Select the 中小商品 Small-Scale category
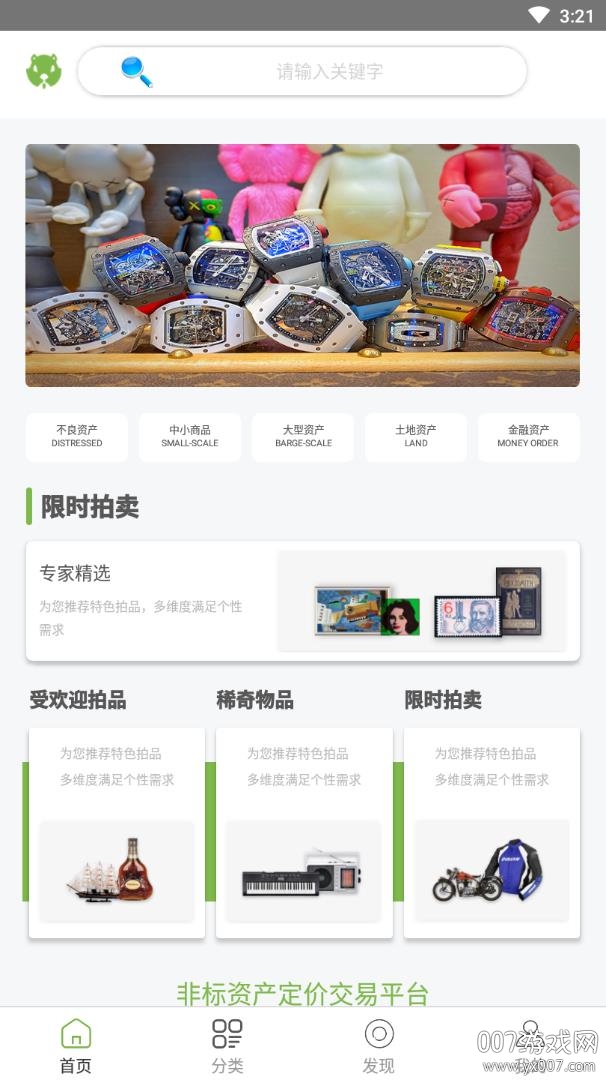The height and width of the screenshot is (1080, 606). coord(190,437)
